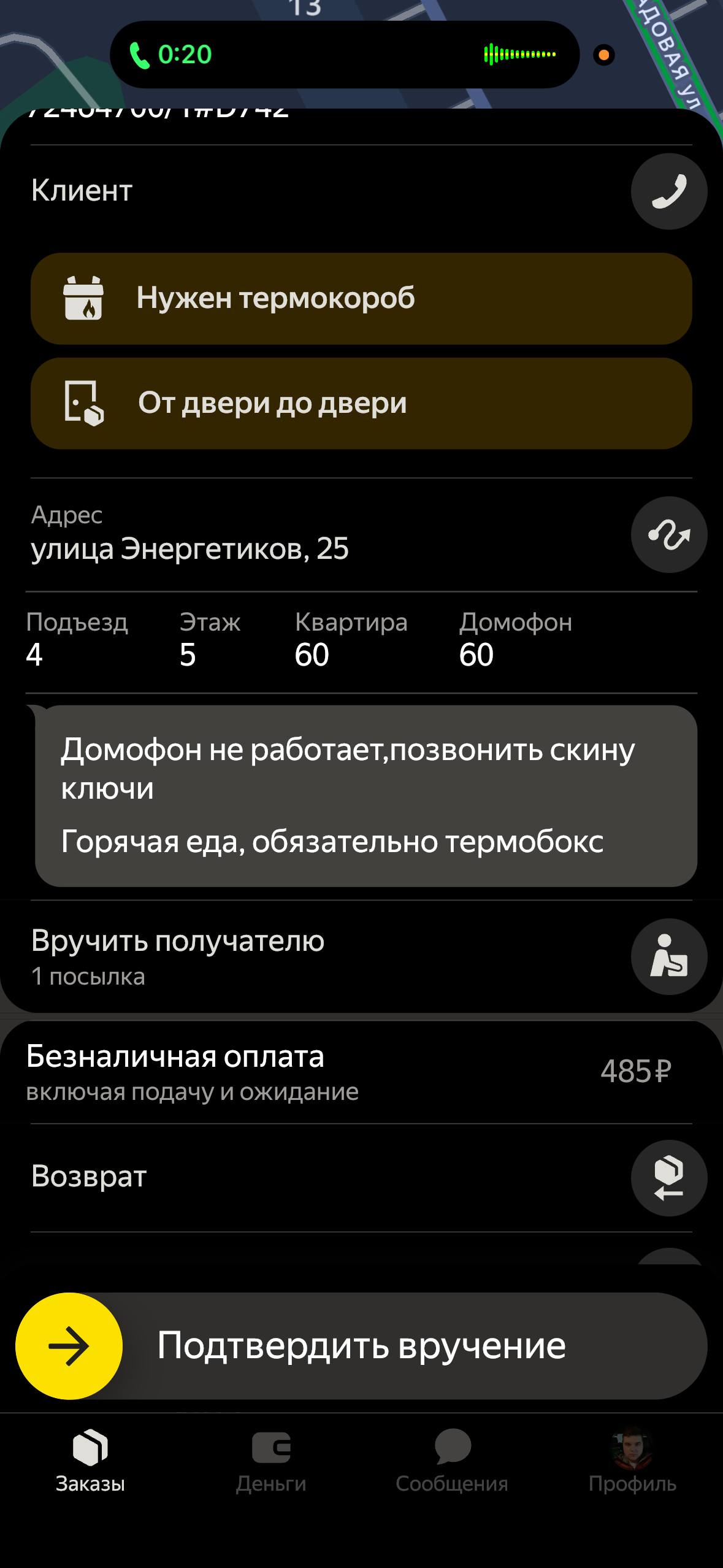Select the От двери до двери option

pos(361,404)
